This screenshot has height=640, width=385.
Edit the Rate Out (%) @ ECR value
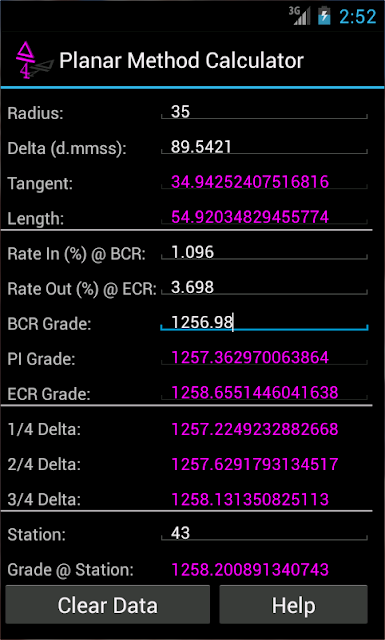click(x=264, y=288)
